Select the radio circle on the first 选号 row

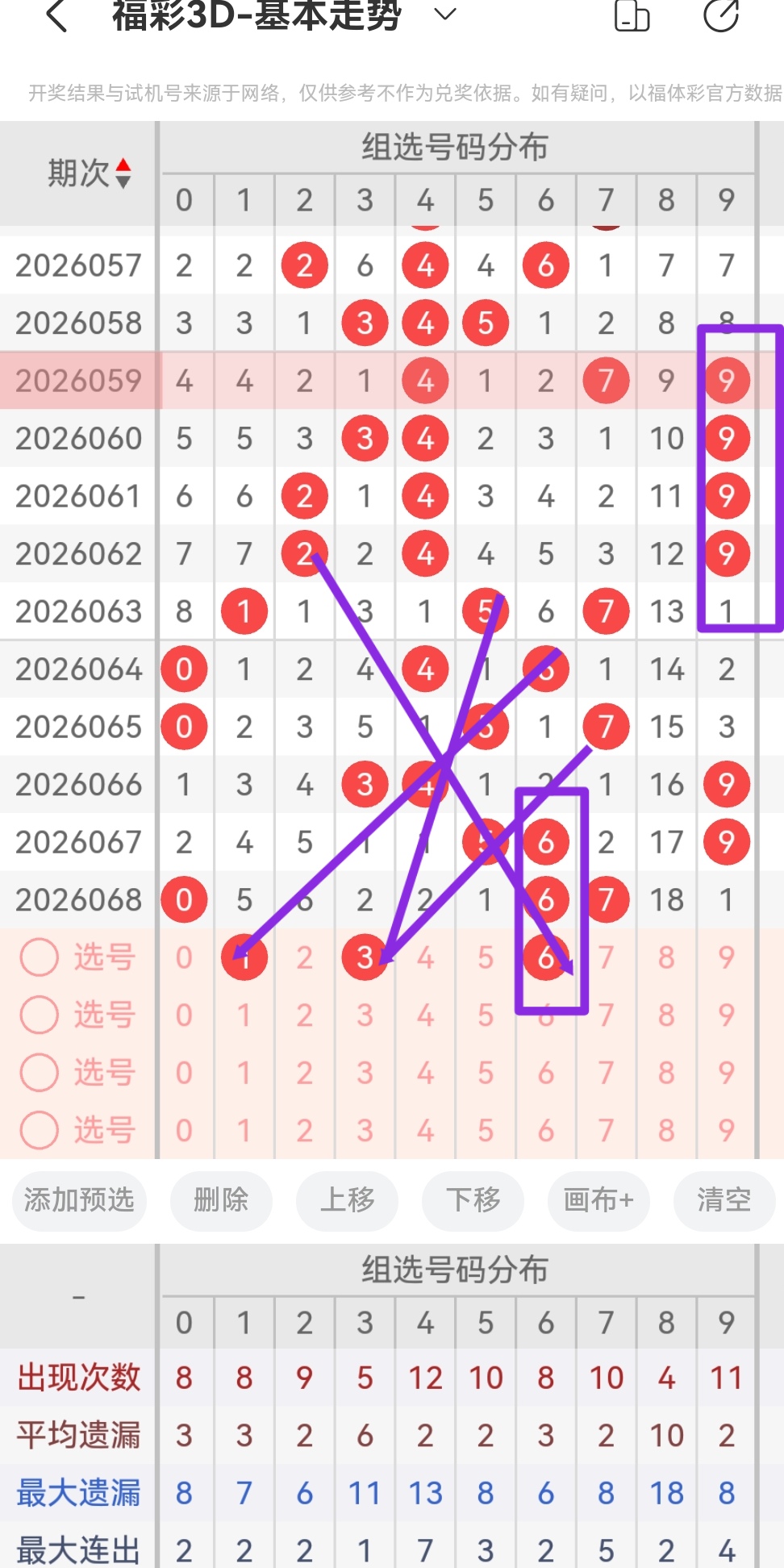click(x=38, y=958)
